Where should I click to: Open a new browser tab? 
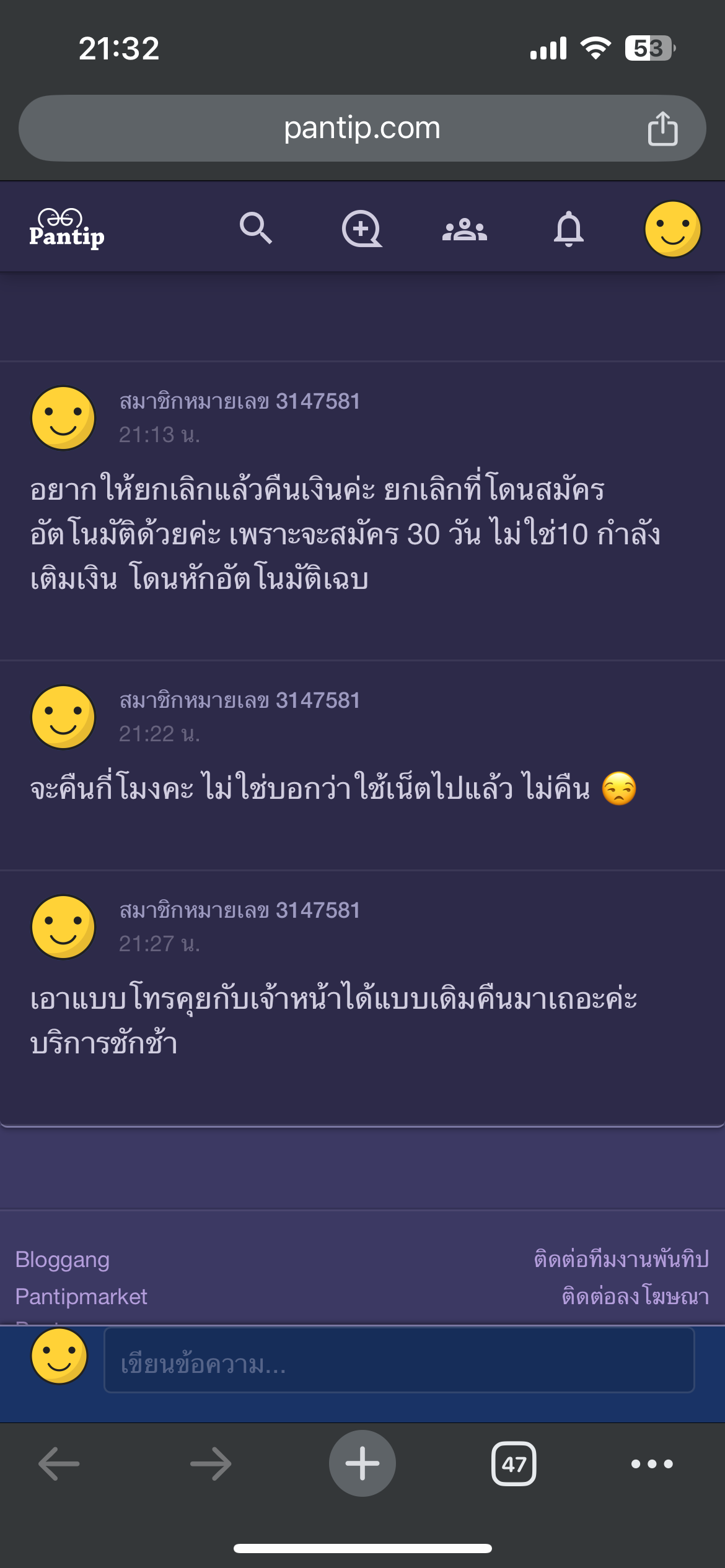(362, 1463)
